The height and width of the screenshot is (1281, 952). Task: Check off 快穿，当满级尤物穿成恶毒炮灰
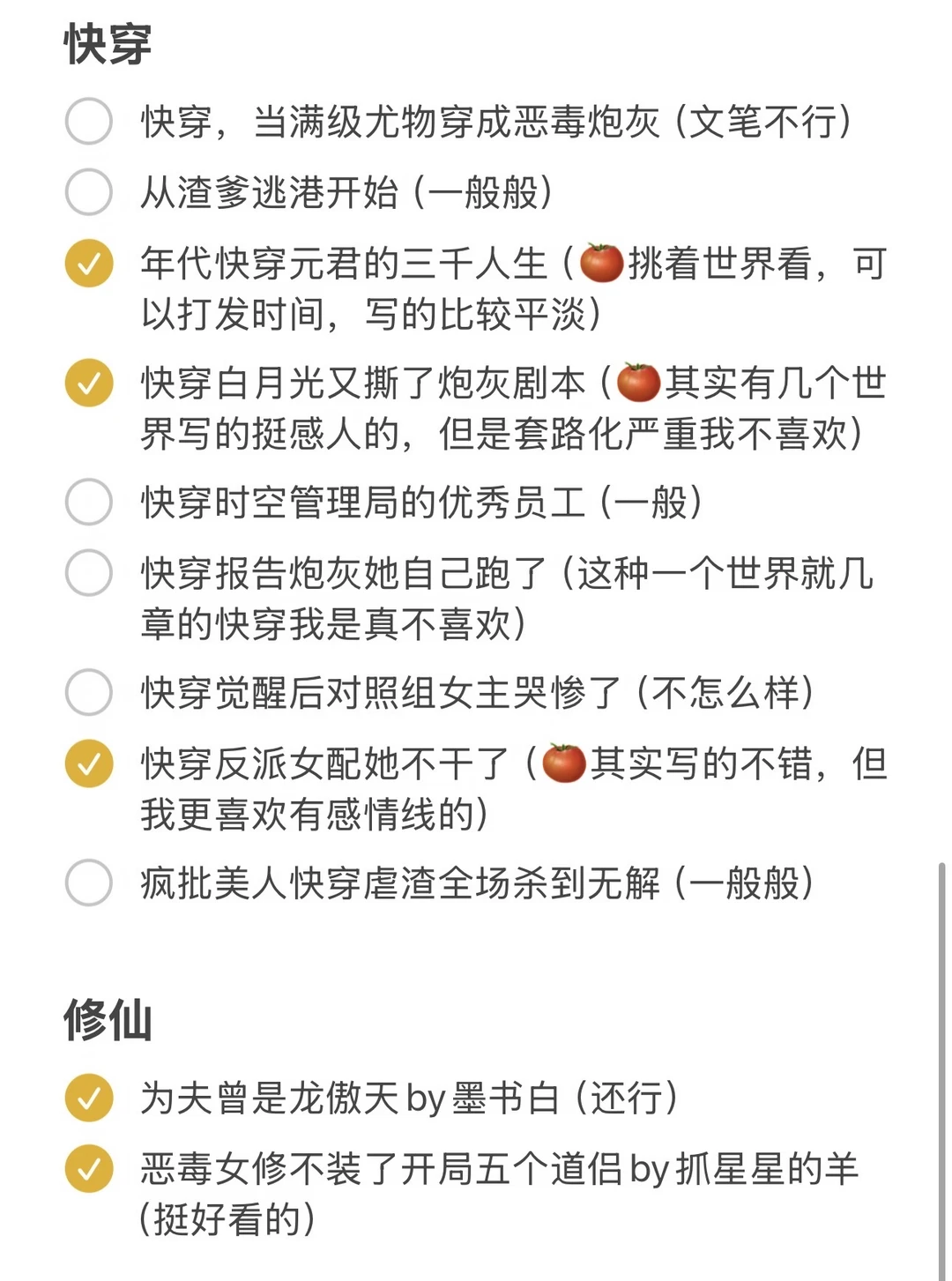pos(89,122)
